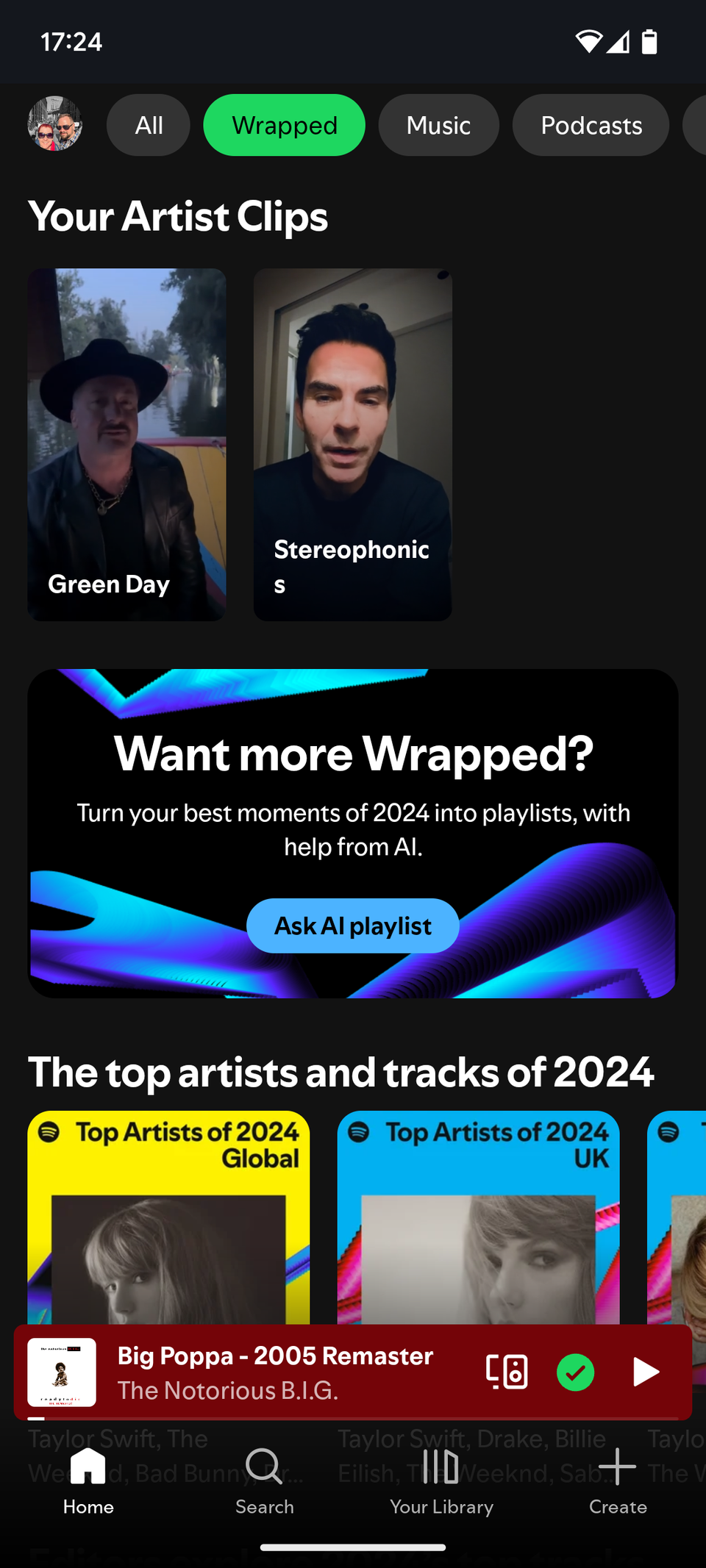Open the Big Poppa track title

274,1355
